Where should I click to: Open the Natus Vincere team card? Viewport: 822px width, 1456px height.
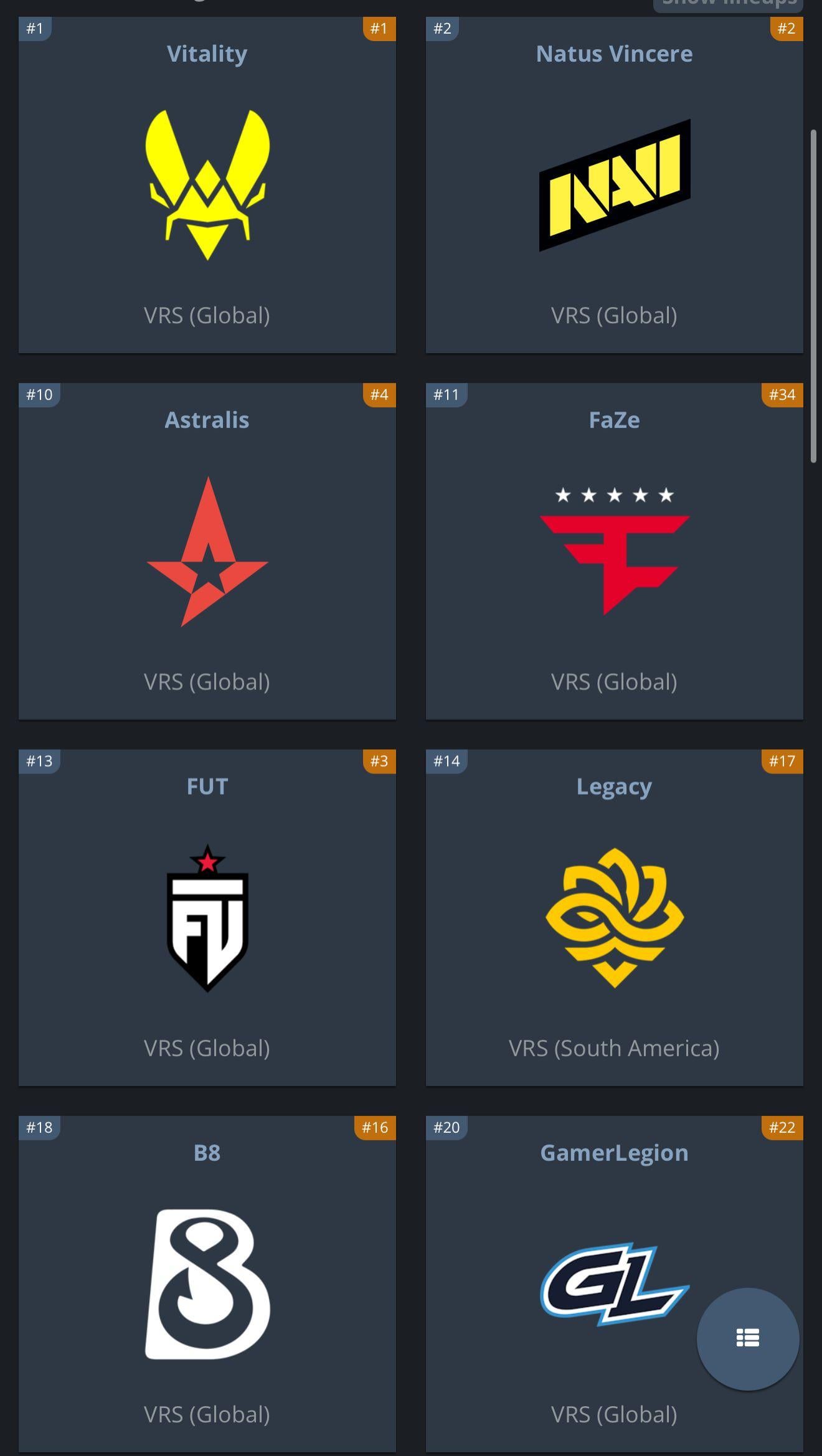pos(614,185)
